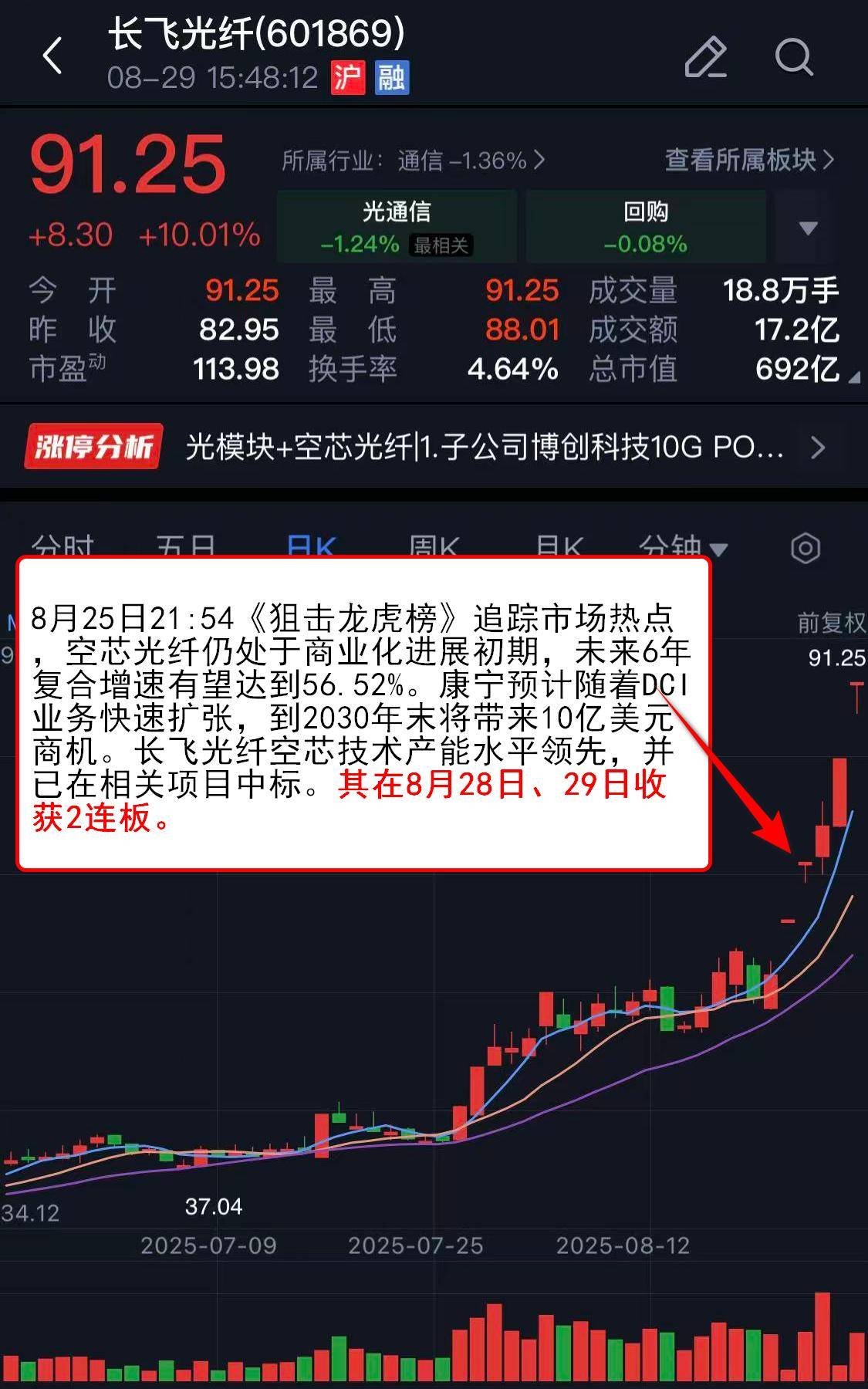
Task: Open the 涨停分析 analysis banner
Action: pos(432,447)
